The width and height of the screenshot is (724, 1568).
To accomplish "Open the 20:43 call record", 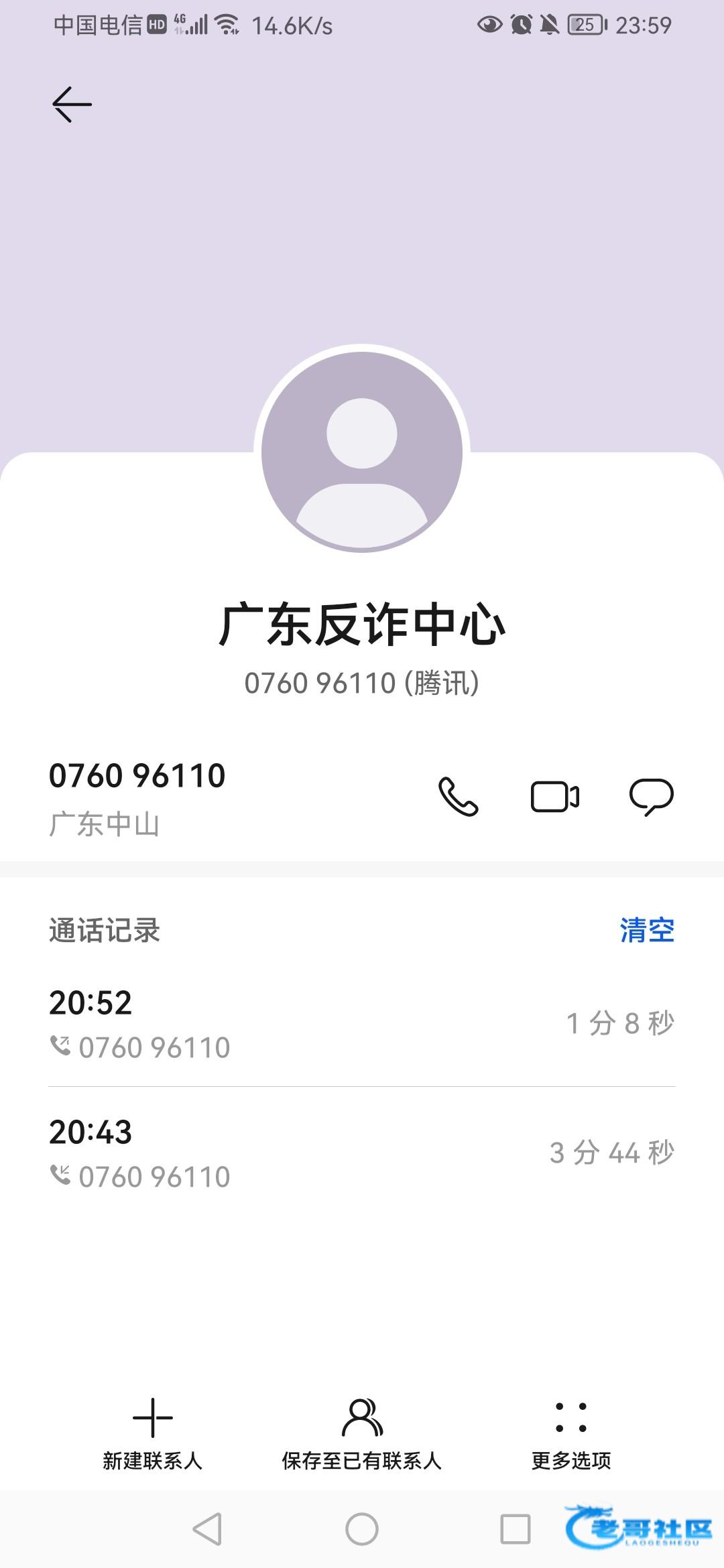I will pos(362,1153).
